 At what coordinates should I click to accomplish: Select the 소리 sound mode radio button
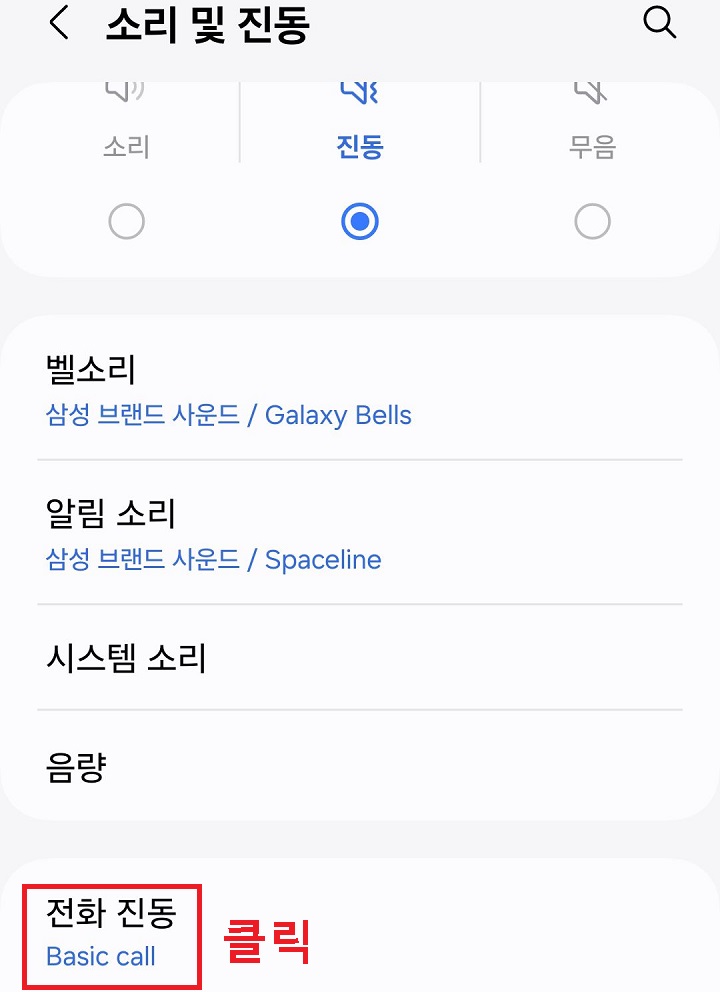coord(127,221)
